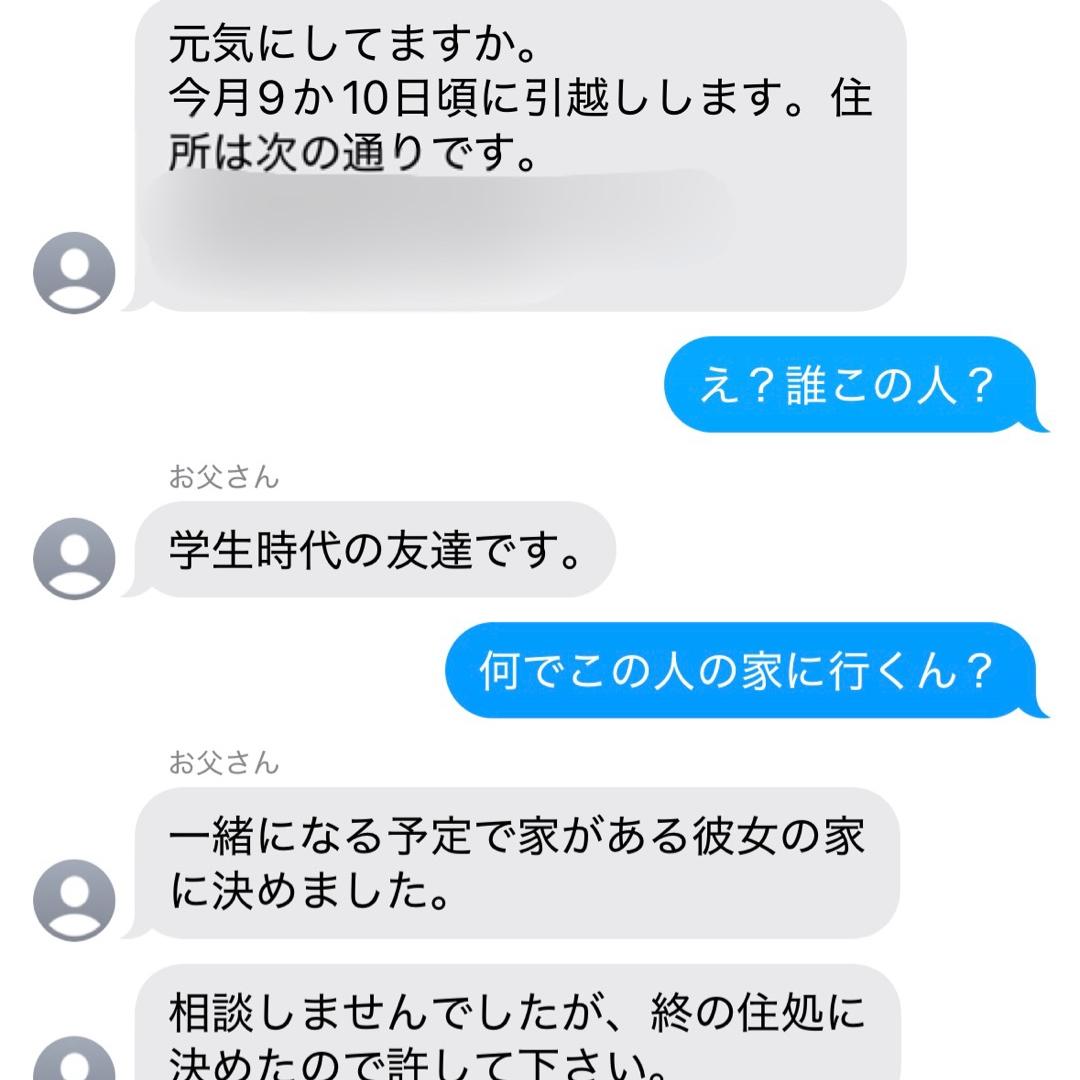Screen dimensions: 1080x1080
Task: Open sender avatar beside the moving-address message
Action: tap(74, 273)
